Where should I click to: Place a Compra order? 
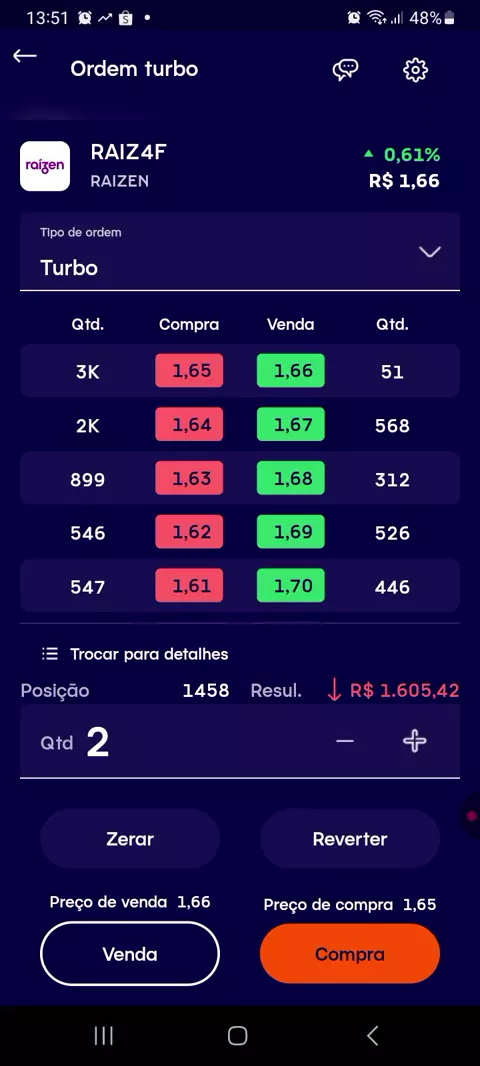[350, 954]
